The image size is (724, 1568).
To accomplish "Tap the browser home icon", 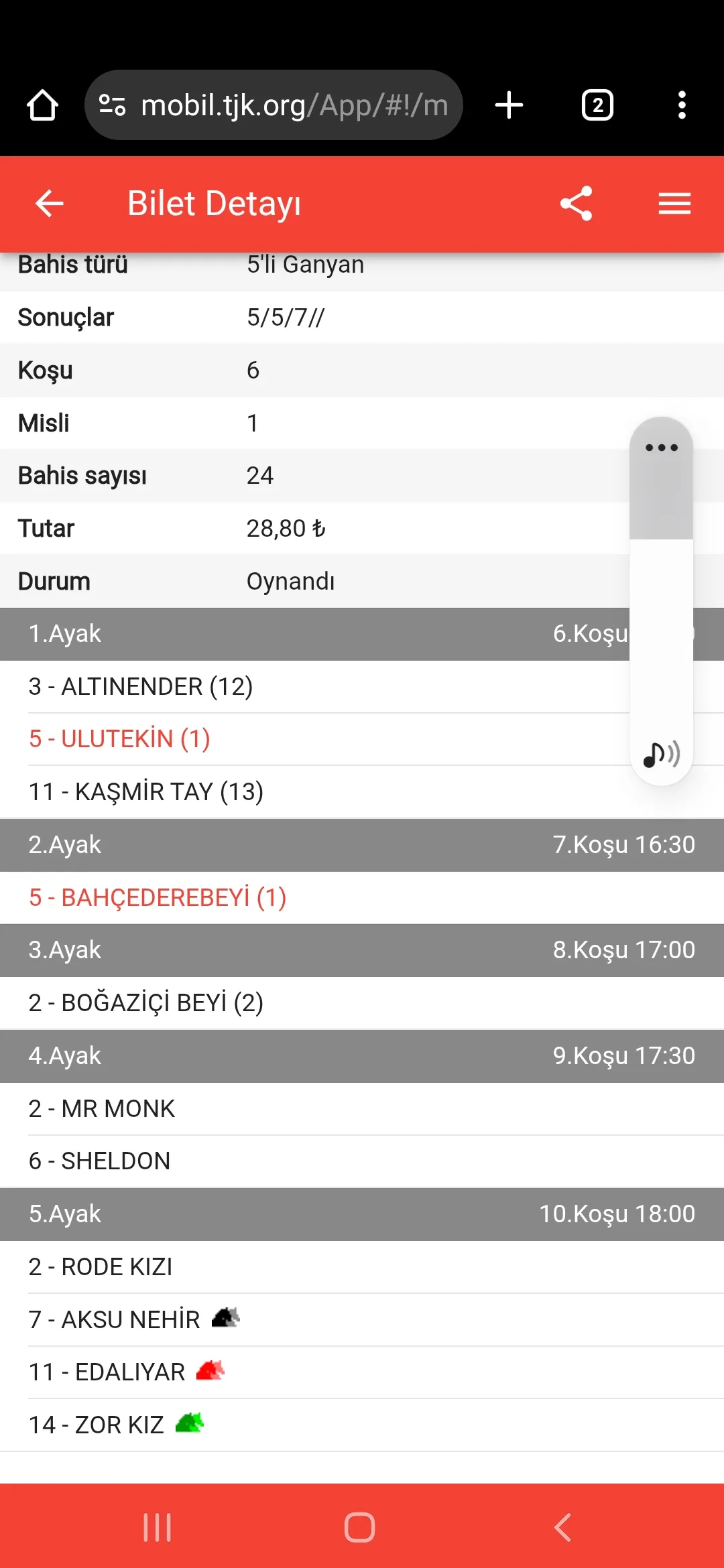I will [x=42, y=105].
